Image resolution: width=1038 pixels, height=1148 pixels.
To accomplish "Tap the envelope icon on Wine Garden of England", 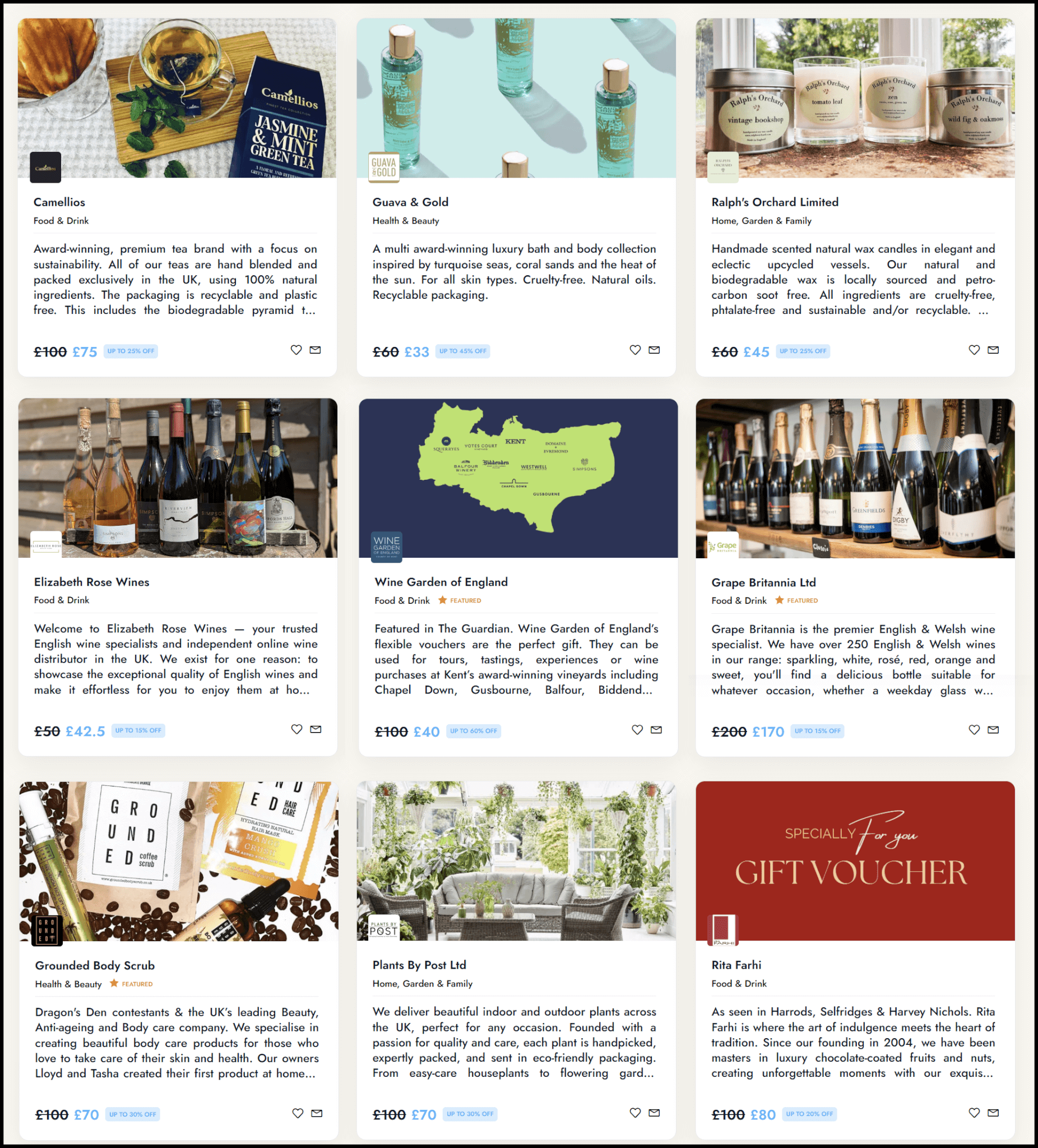I will tap(656, 729).
